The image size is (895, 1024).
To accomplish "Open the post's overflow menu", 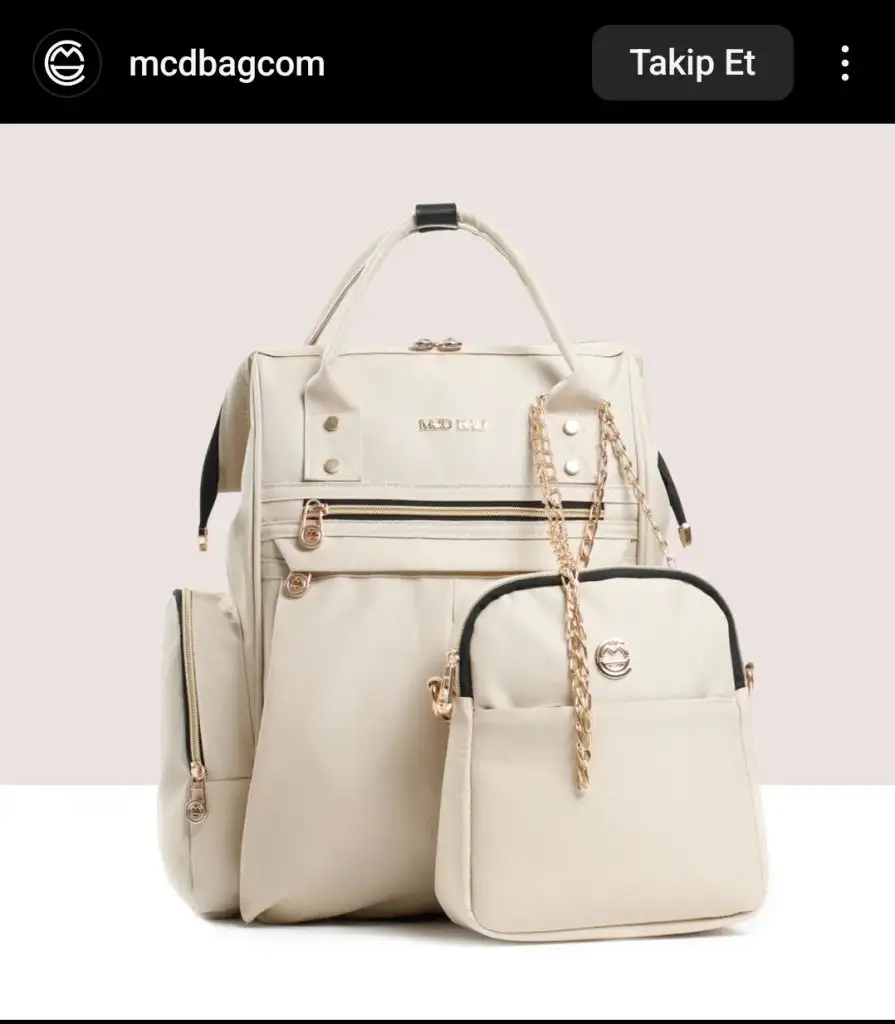I will [845, 63].
